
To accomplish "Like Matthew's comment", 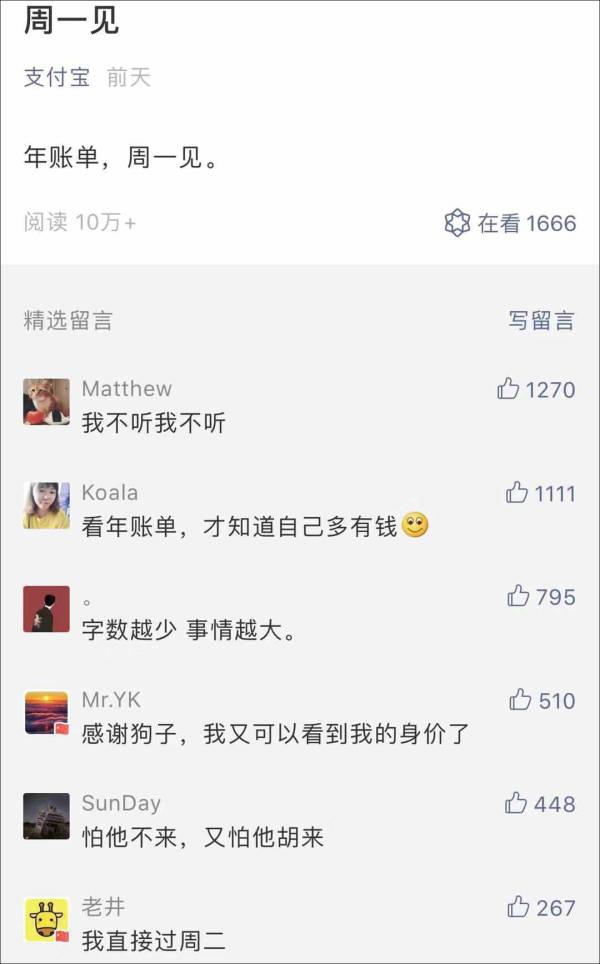I will click(x=509, y=389).
